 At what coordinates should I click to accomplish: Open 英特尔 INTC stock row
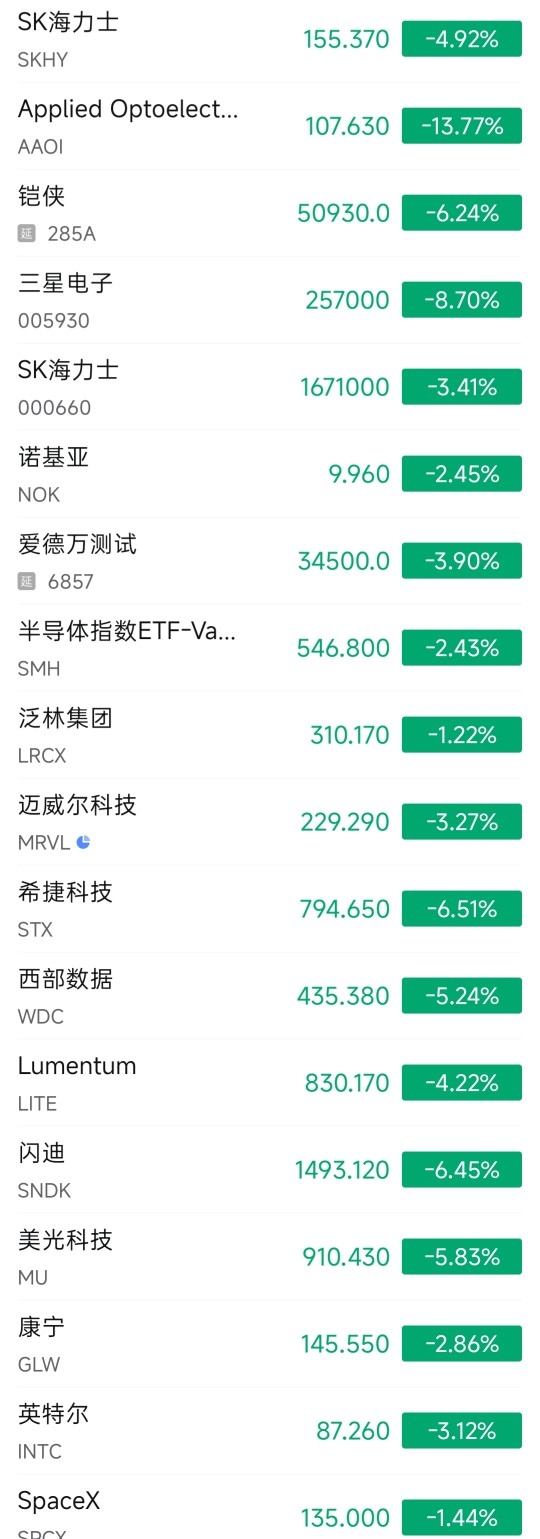click(270, 1432)
